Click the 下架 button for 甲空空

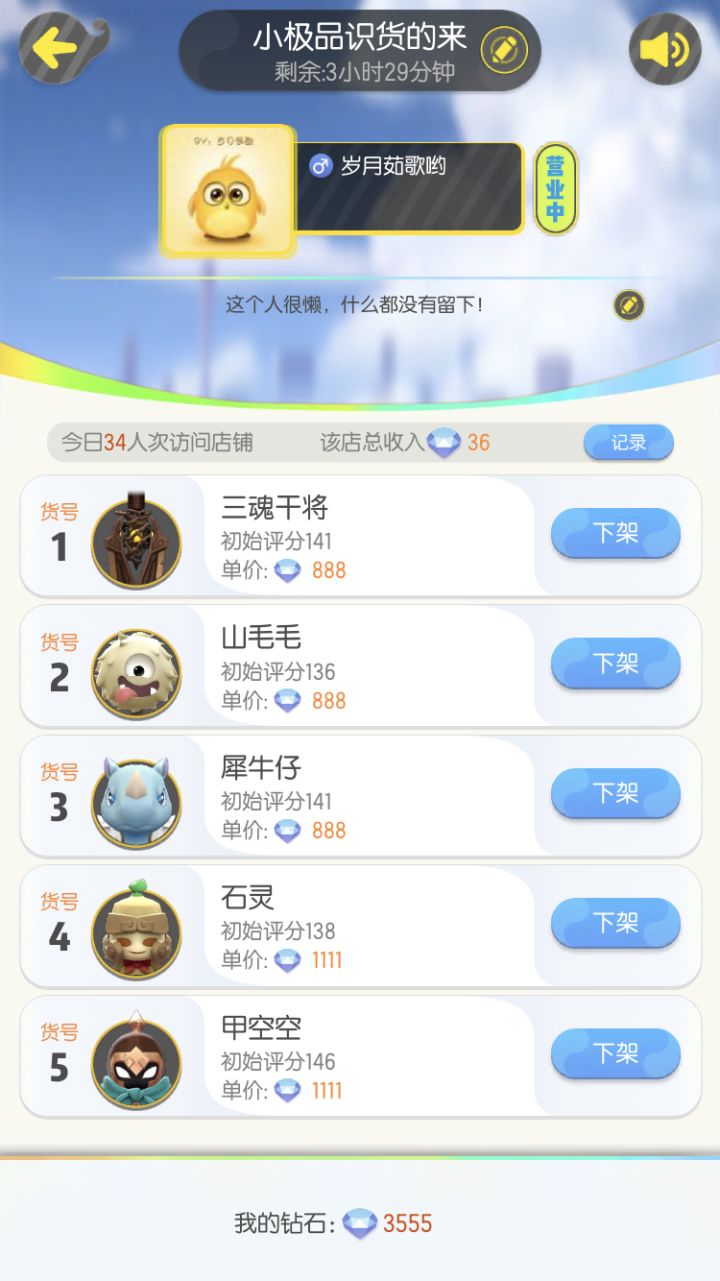point(614,1054)
